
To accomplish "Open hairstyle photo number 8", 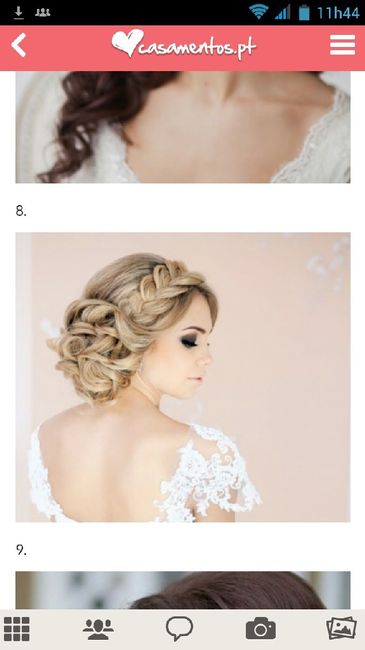I will [x=183, y=377].
